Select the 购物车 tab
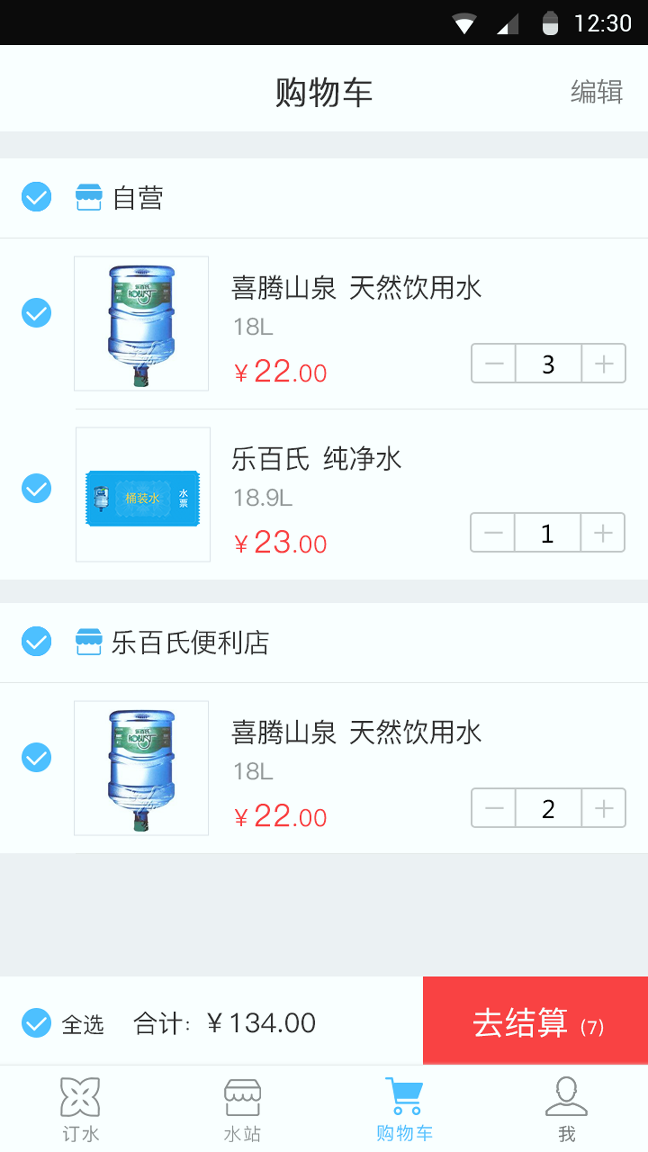This screenshot has height=1152, width=648. point(404,1108)
